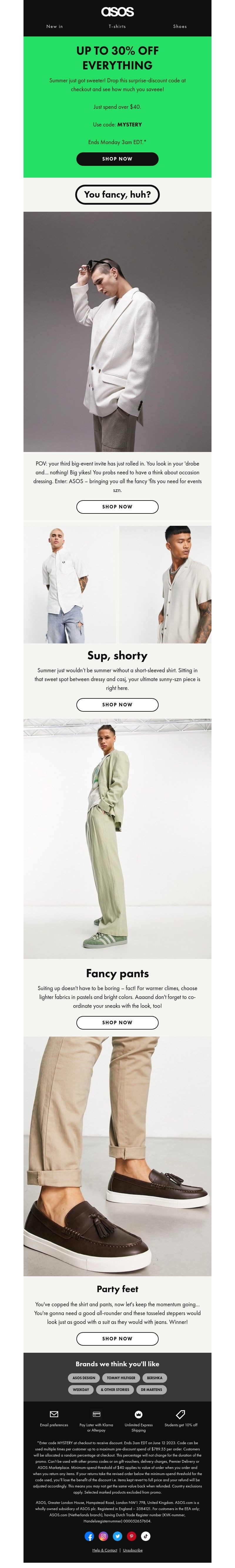Screen dimensions: 235x1568
Task: Tap Shop Now under Party feet
Action: 117,1339
